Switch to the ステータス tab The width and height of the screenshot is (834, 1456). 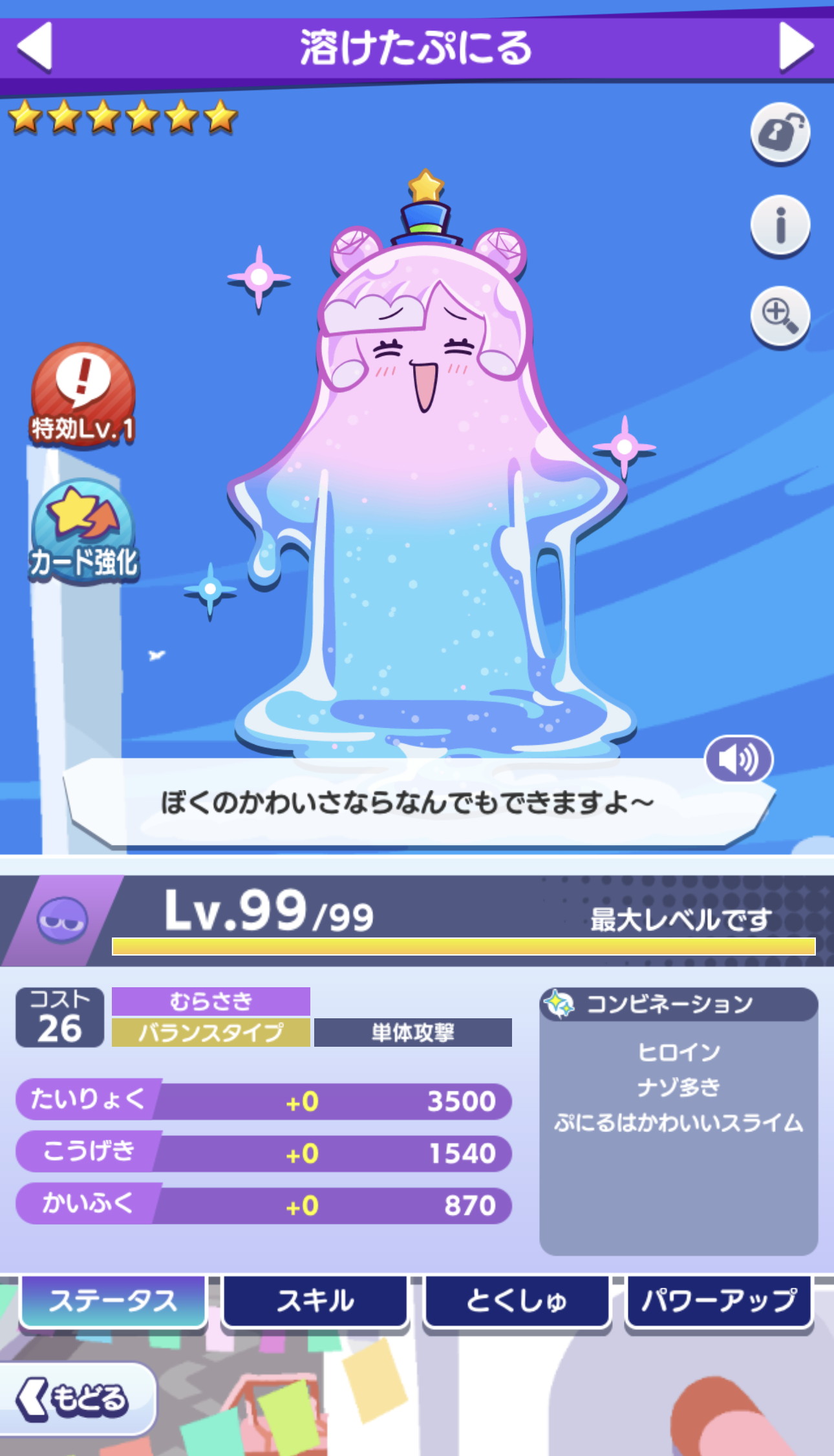point(113,1301)
